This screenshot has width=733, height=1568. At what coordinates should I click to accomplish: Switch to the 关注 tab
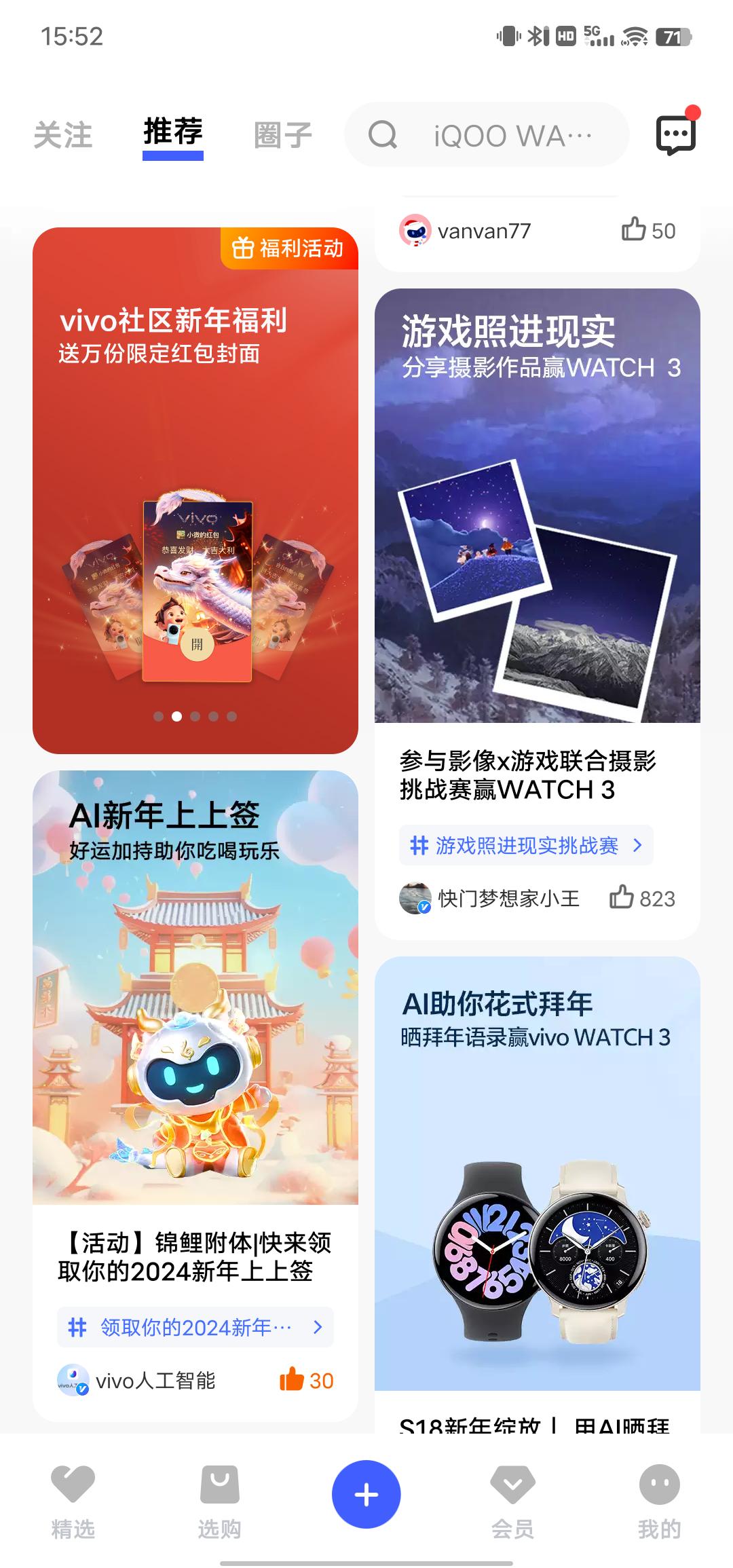click(x=63, y=135)
